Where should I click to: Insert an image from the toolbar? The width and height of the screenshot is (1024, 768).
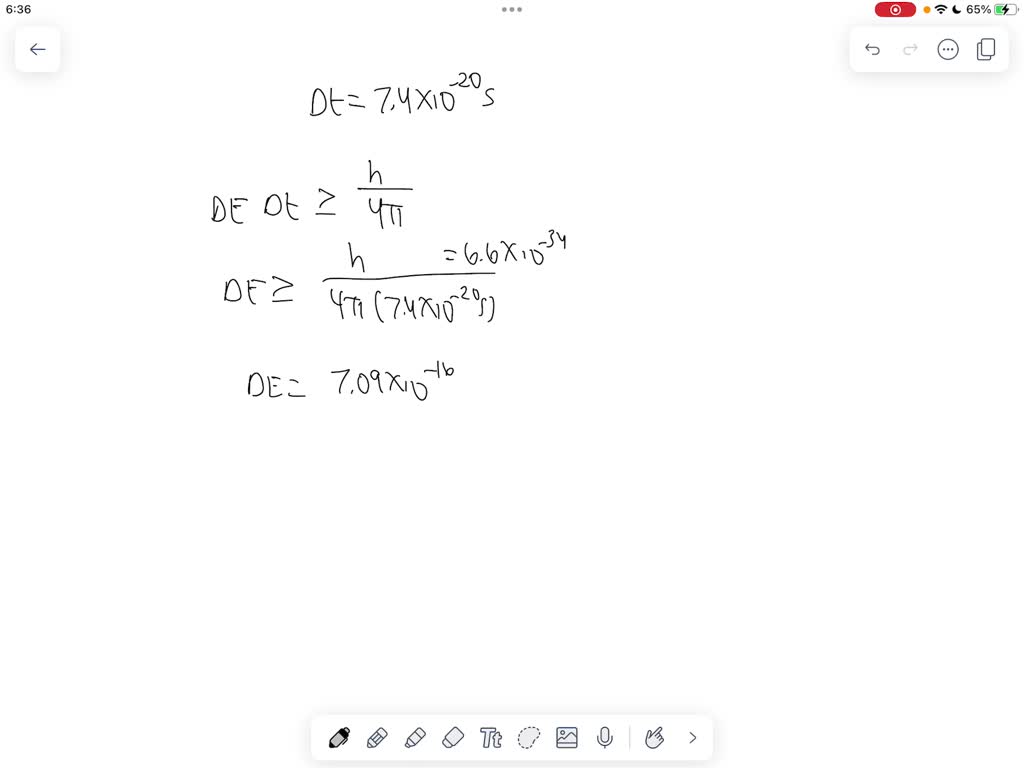tap(567, 738)
